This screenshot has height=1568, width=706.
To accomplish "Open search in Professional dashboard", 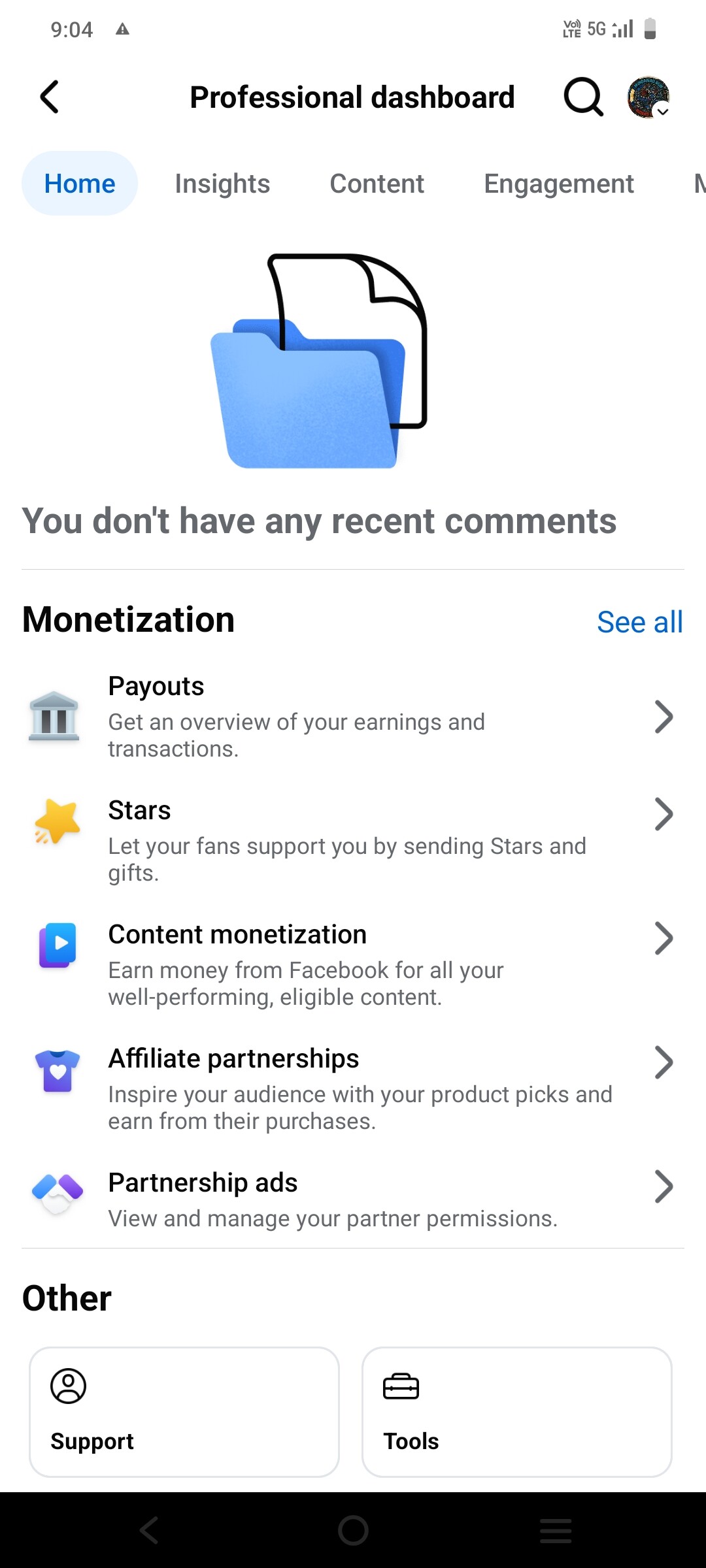I will 582,97.
